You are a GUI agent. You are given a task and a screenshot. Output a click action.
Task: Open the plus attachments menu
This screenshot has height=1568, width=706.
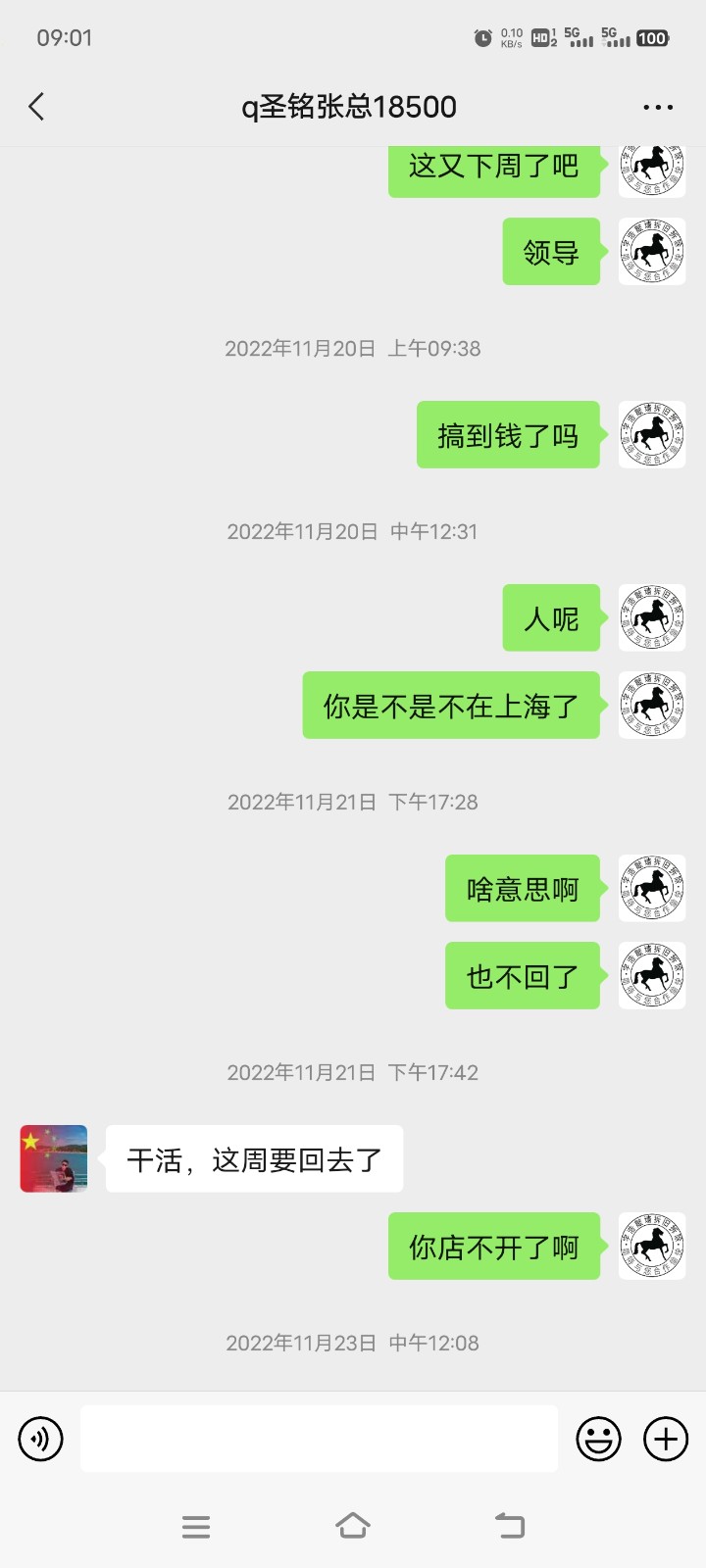pos(666,1439)
